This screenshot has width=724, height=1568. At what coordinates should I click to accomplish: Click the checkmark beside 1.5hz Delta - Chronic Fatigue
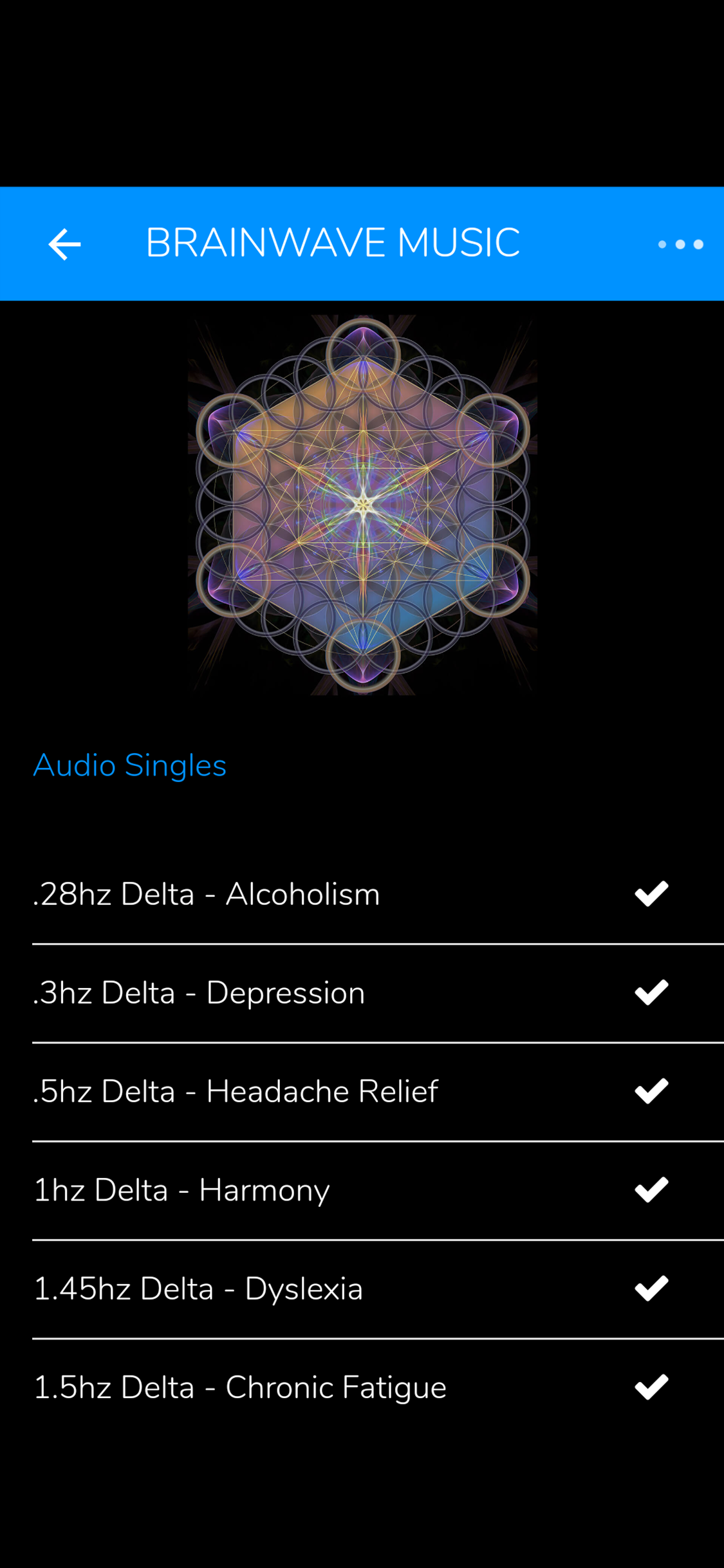click(x=651, y=1386)
